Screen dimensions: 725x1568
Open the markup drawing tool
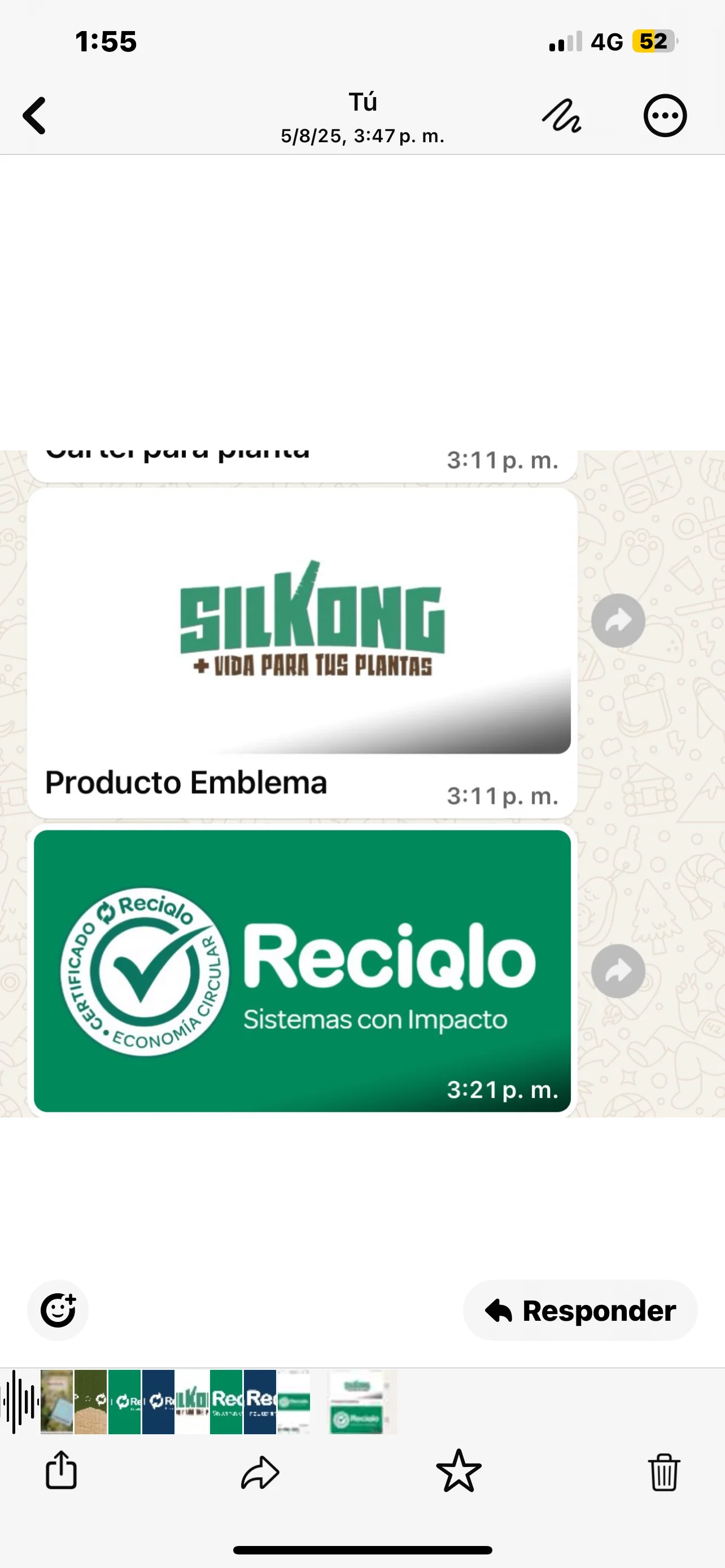tap(562, 115)
